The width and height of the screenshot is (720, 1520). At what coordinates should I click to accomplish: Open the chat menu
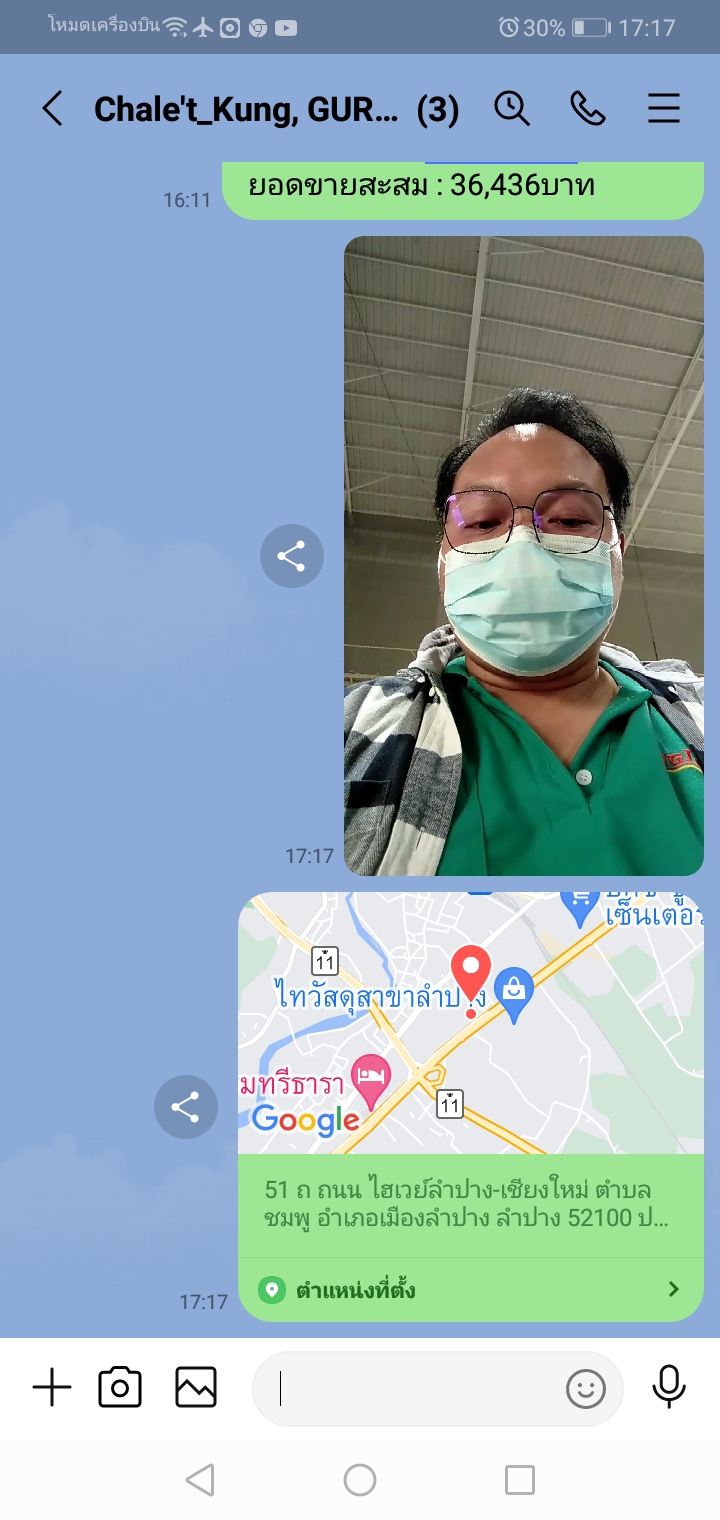click(664, 108)
